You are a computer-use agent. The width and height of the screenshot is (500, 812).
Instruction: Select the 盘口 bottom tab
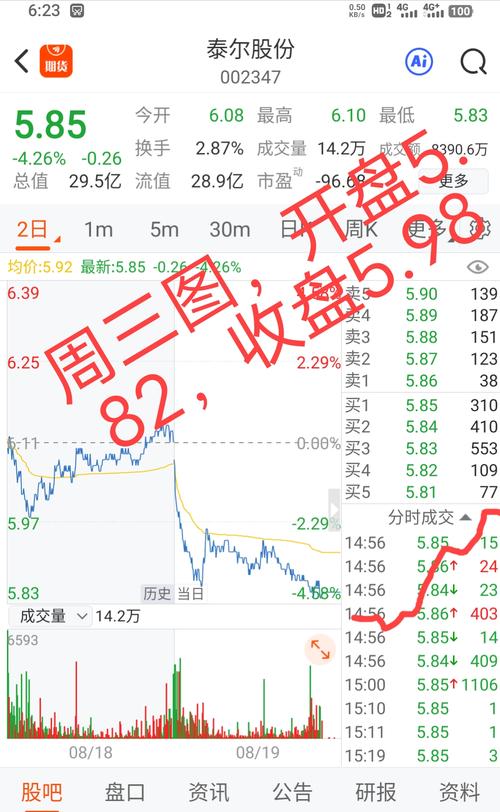click(x=125, y=792)
